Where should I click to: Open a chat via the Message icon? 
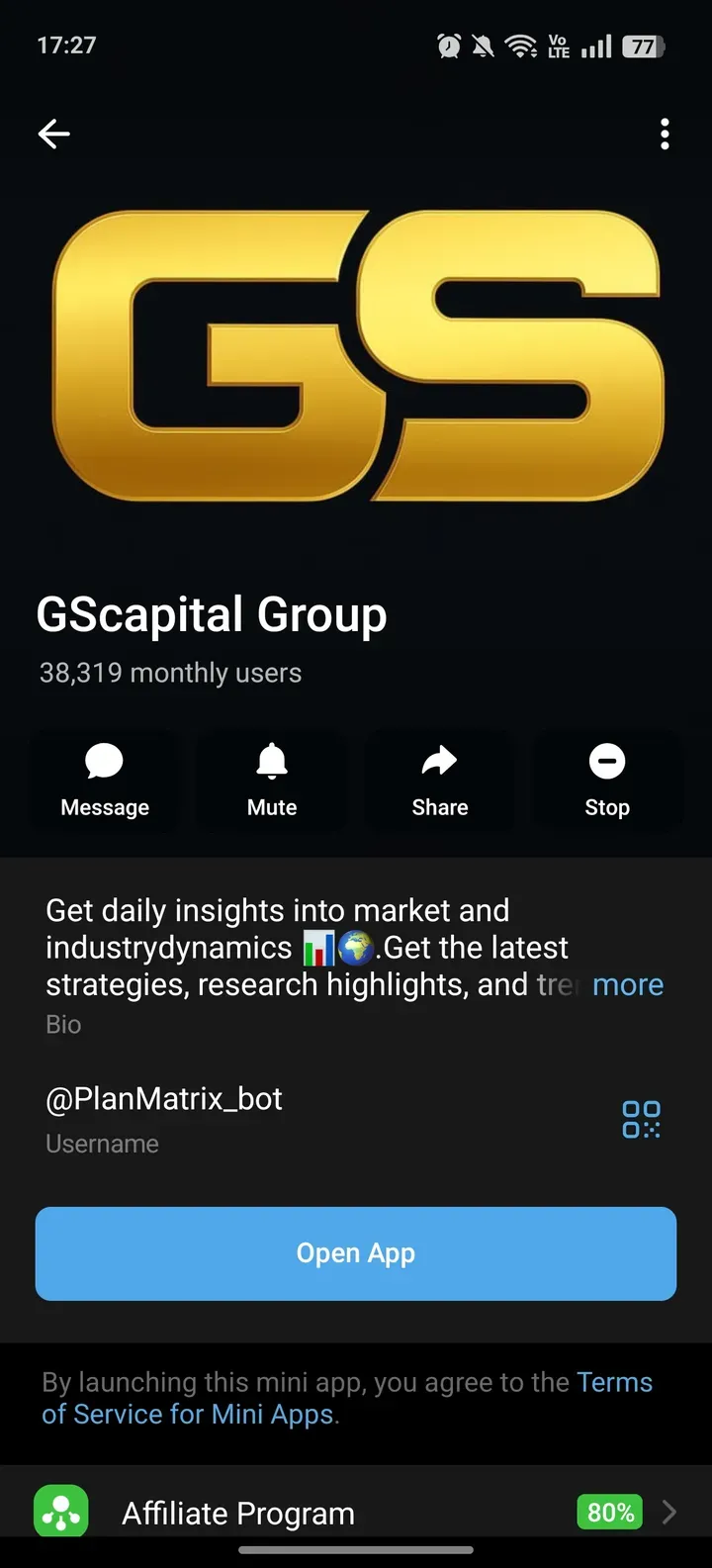105,780
